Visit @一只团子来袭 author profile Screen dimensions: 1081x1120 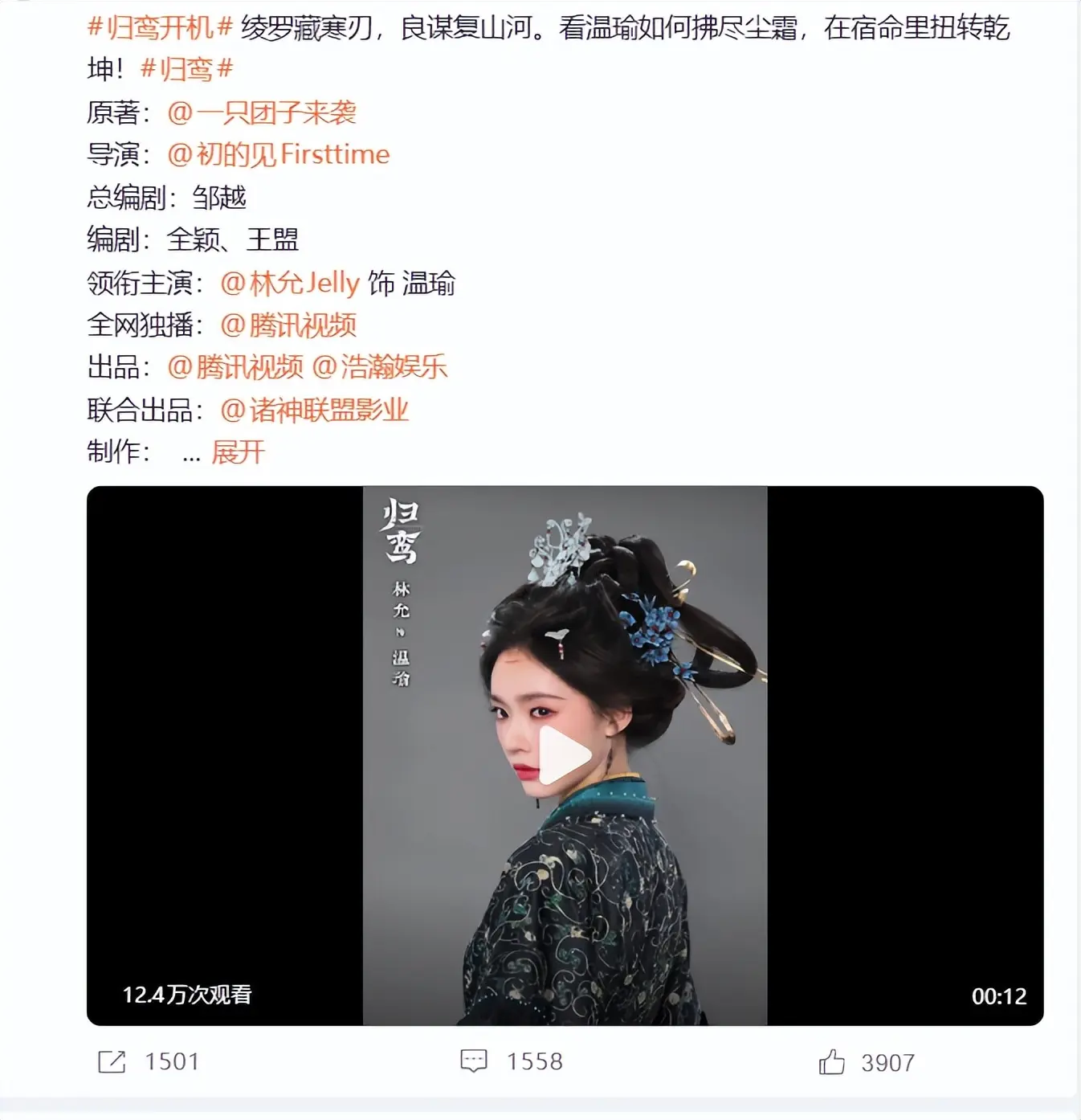coord(262,112)
